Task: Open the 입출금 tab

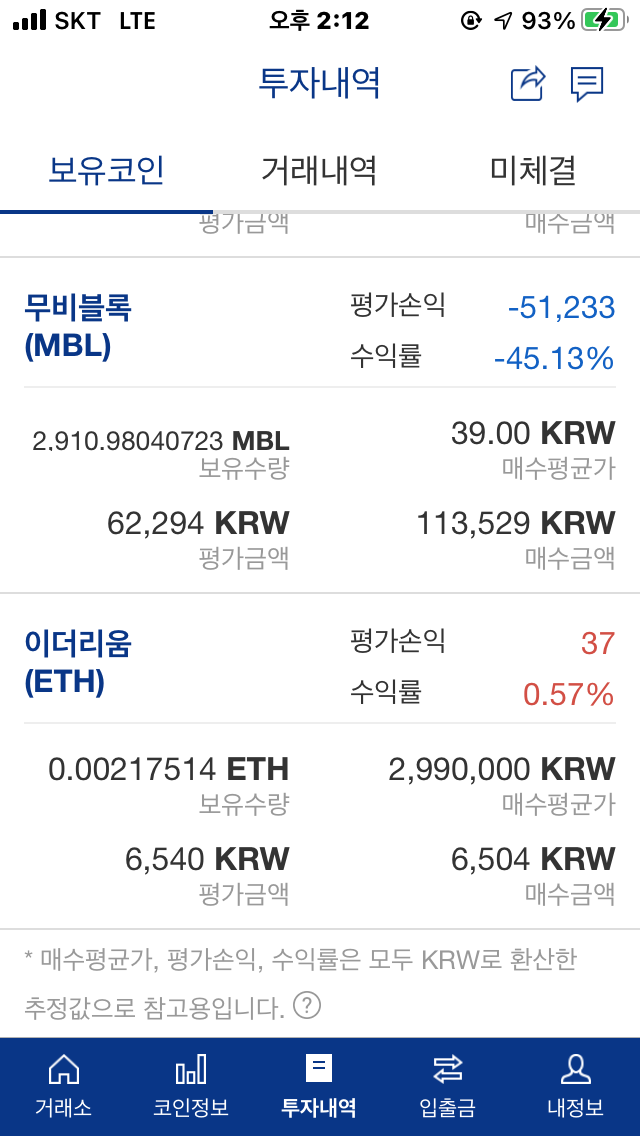Action: 447,1085
